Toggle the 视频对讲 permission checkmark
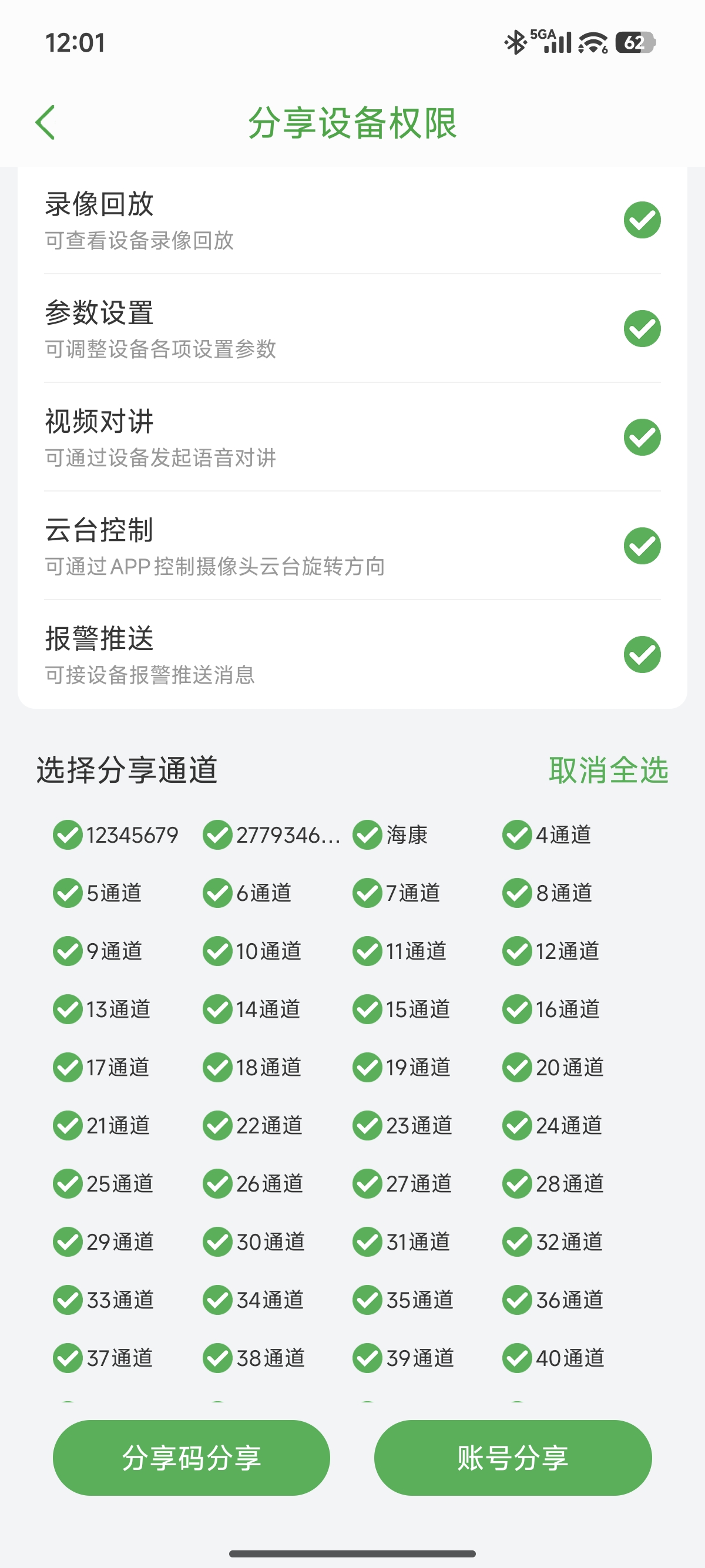The image size is (705, 1568). click(642, 437)
